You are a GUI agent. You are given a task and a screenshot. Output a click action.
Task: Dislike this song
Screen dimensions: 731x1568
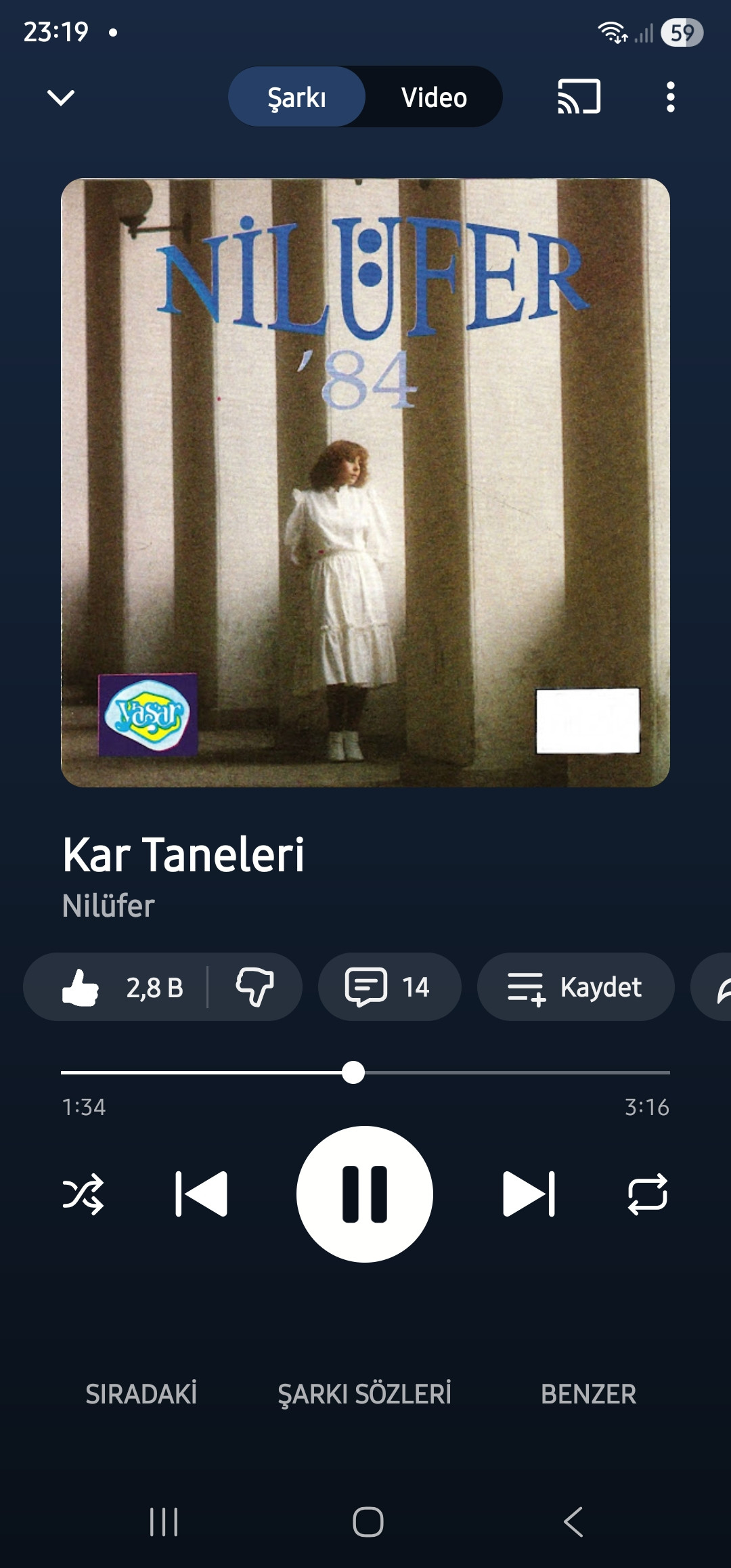point(254,987)
